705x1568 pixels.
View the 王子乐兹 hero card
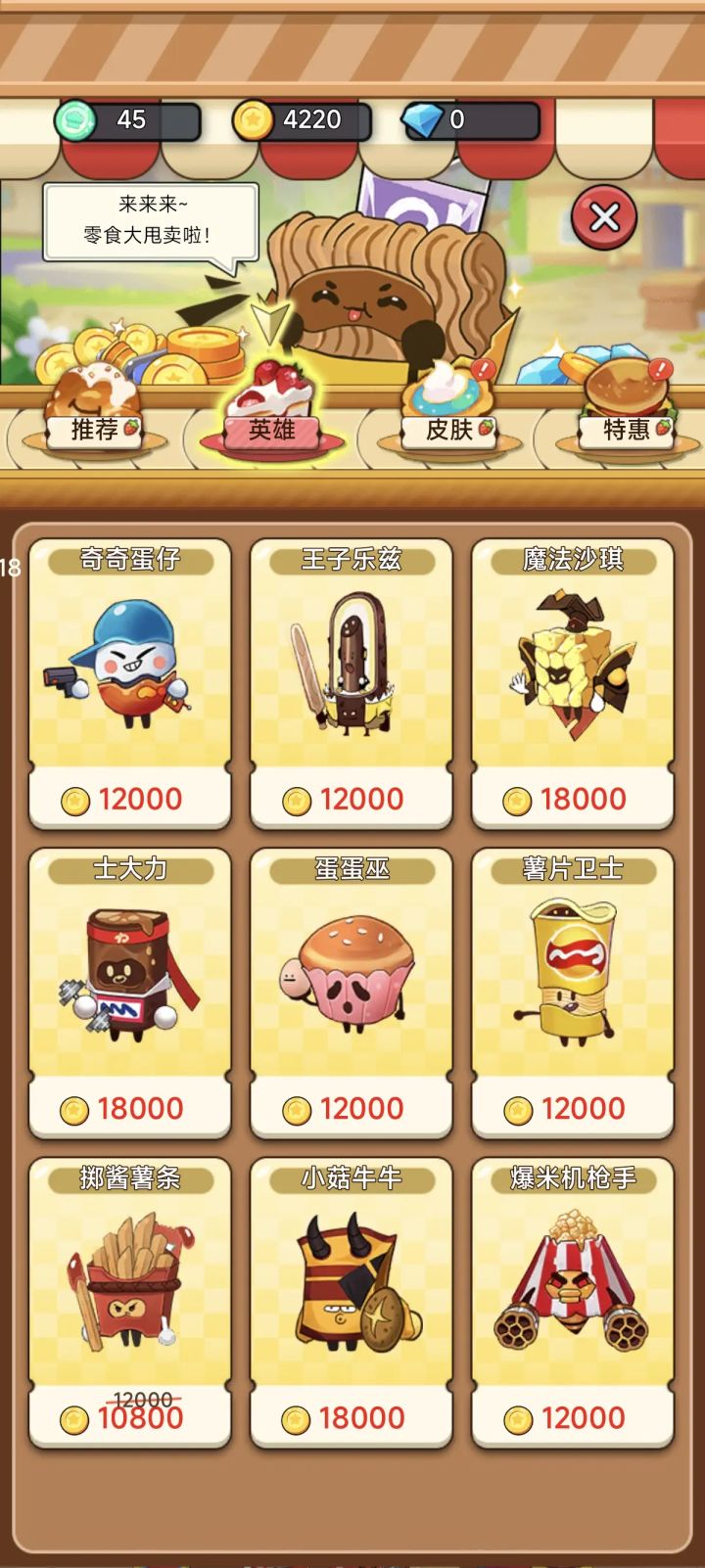(352, 684)
